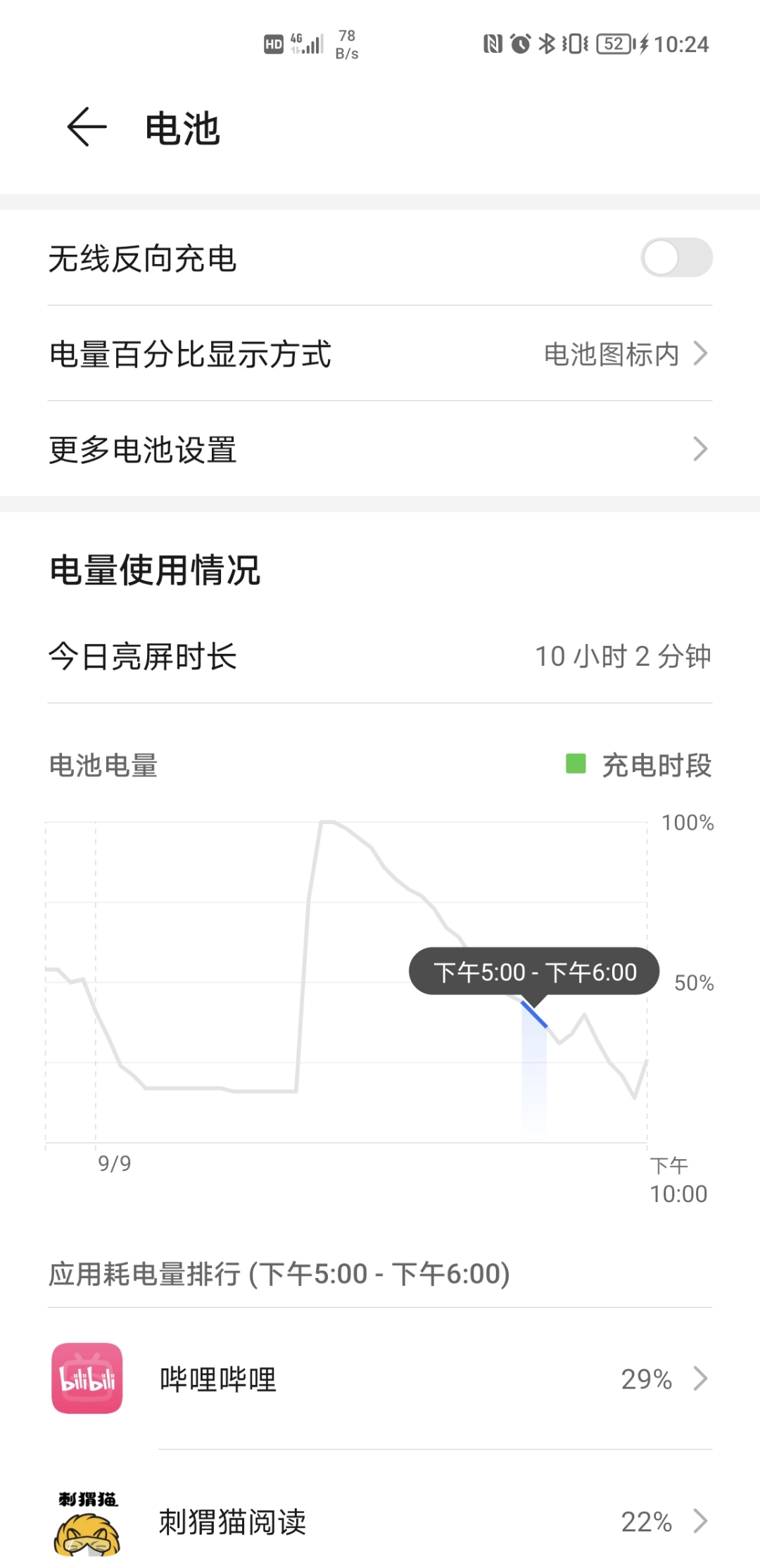Enable the 无线反向充电 switch

(x=676, y=258)
